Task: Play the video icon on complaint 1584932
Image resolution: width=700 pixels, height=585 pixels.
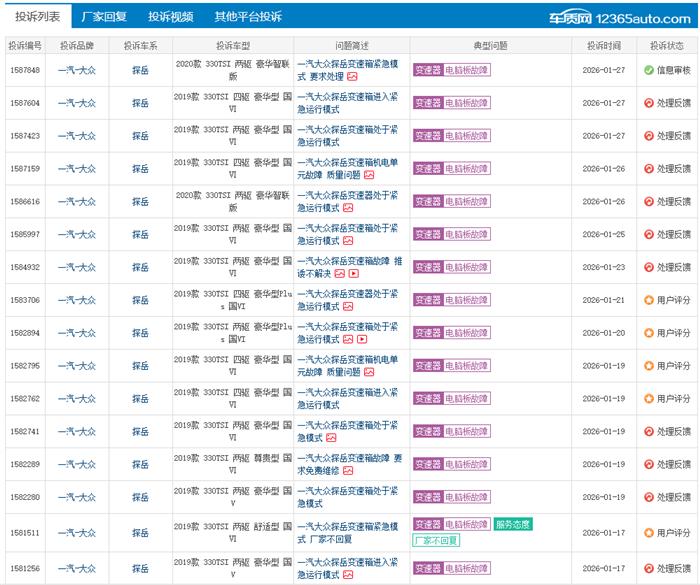Action: tap(354, 274)
